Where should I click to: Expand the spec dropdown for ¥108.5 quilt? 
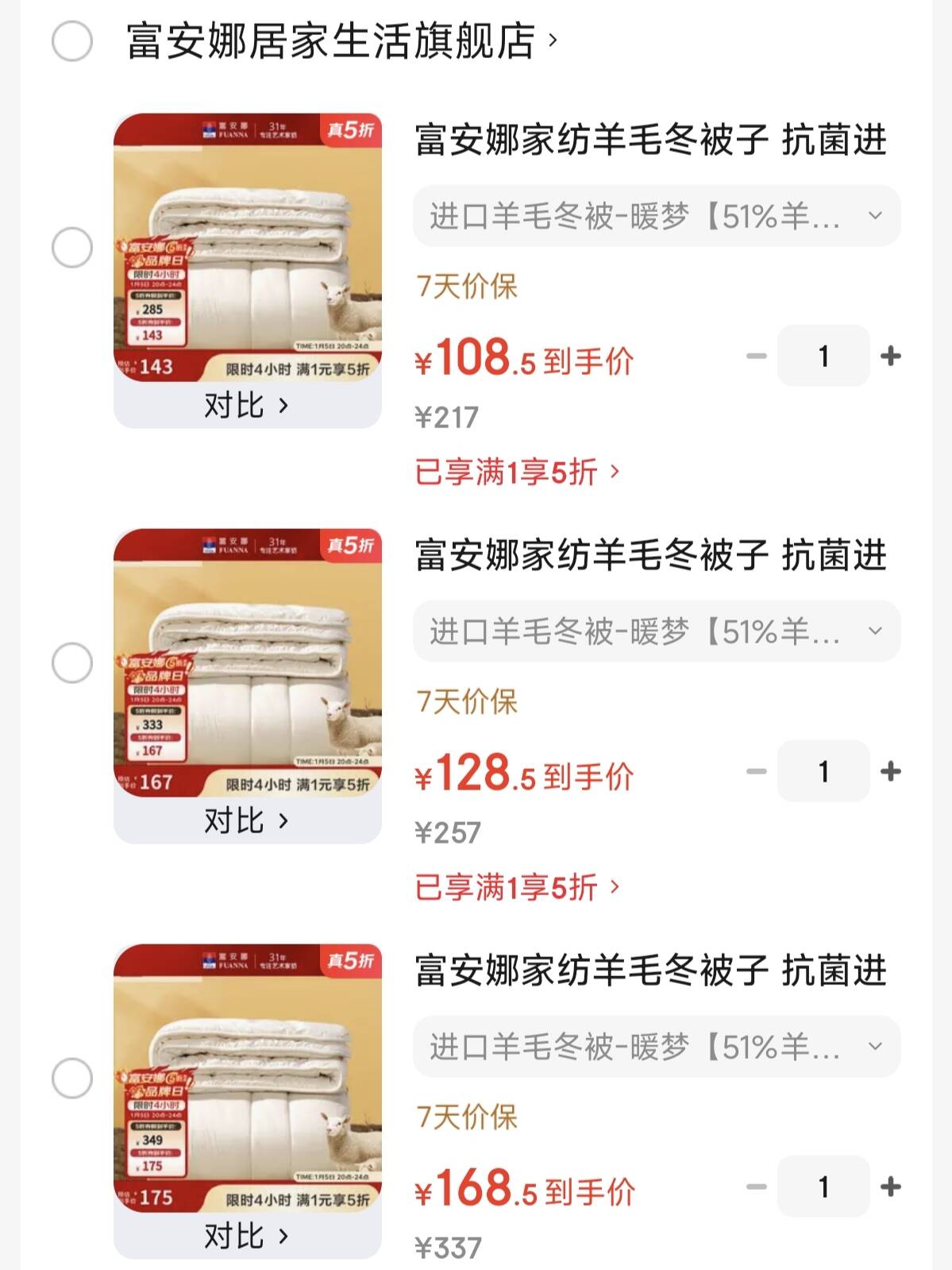tap(657, 216)
